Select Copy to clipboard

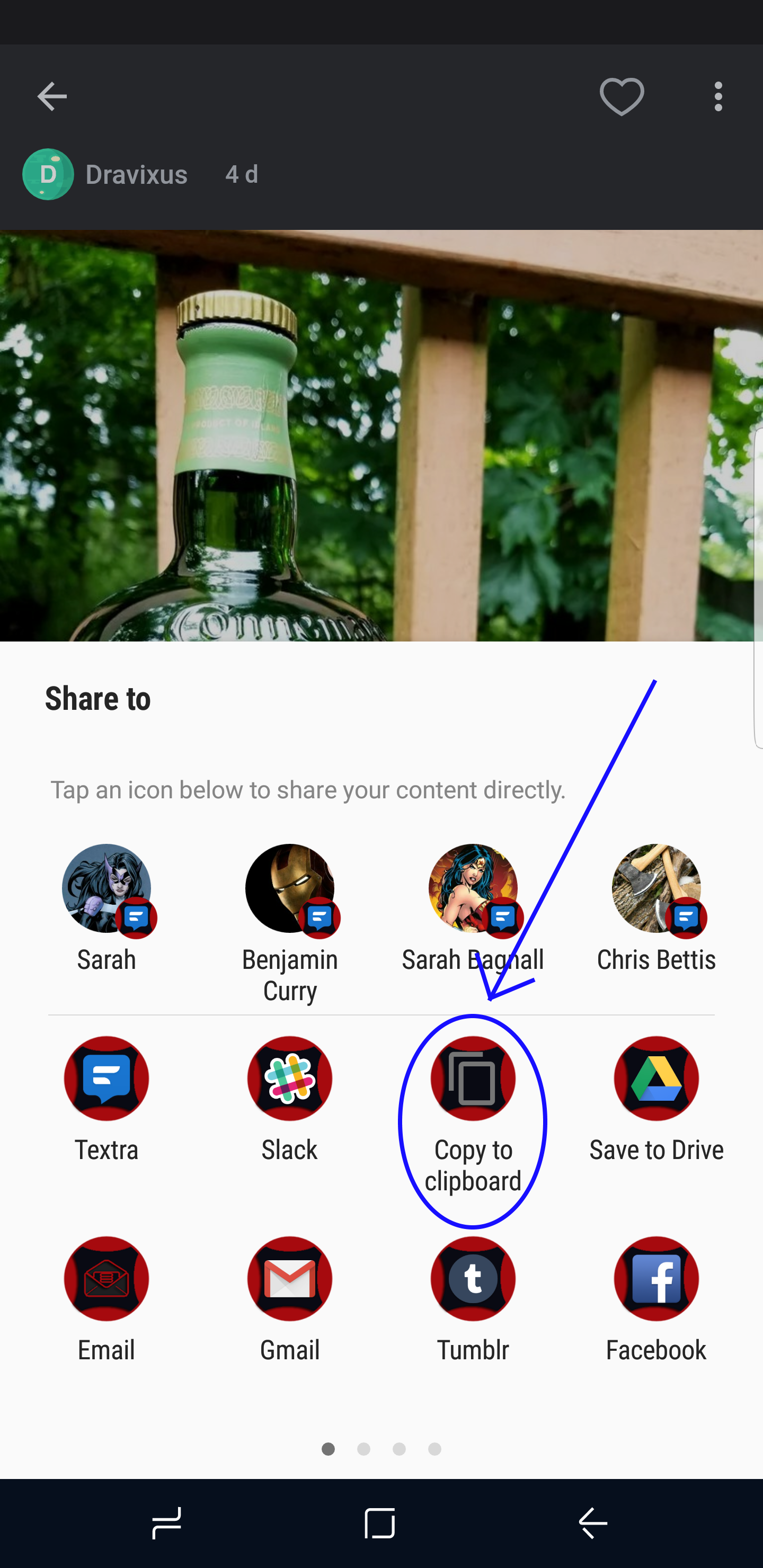(x=473, y=1079)
